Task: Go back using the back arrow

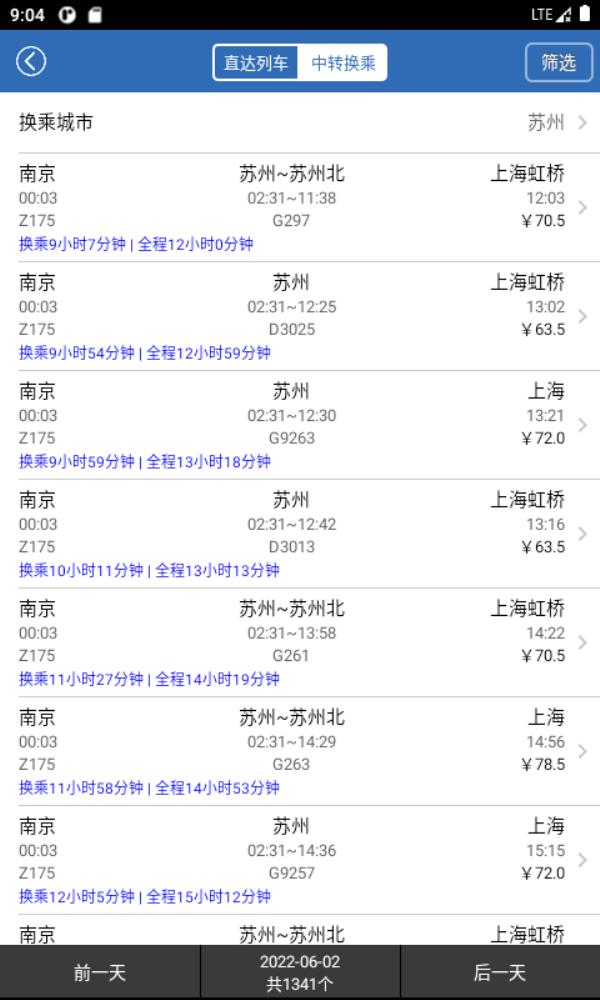Action: coord(31,62)
